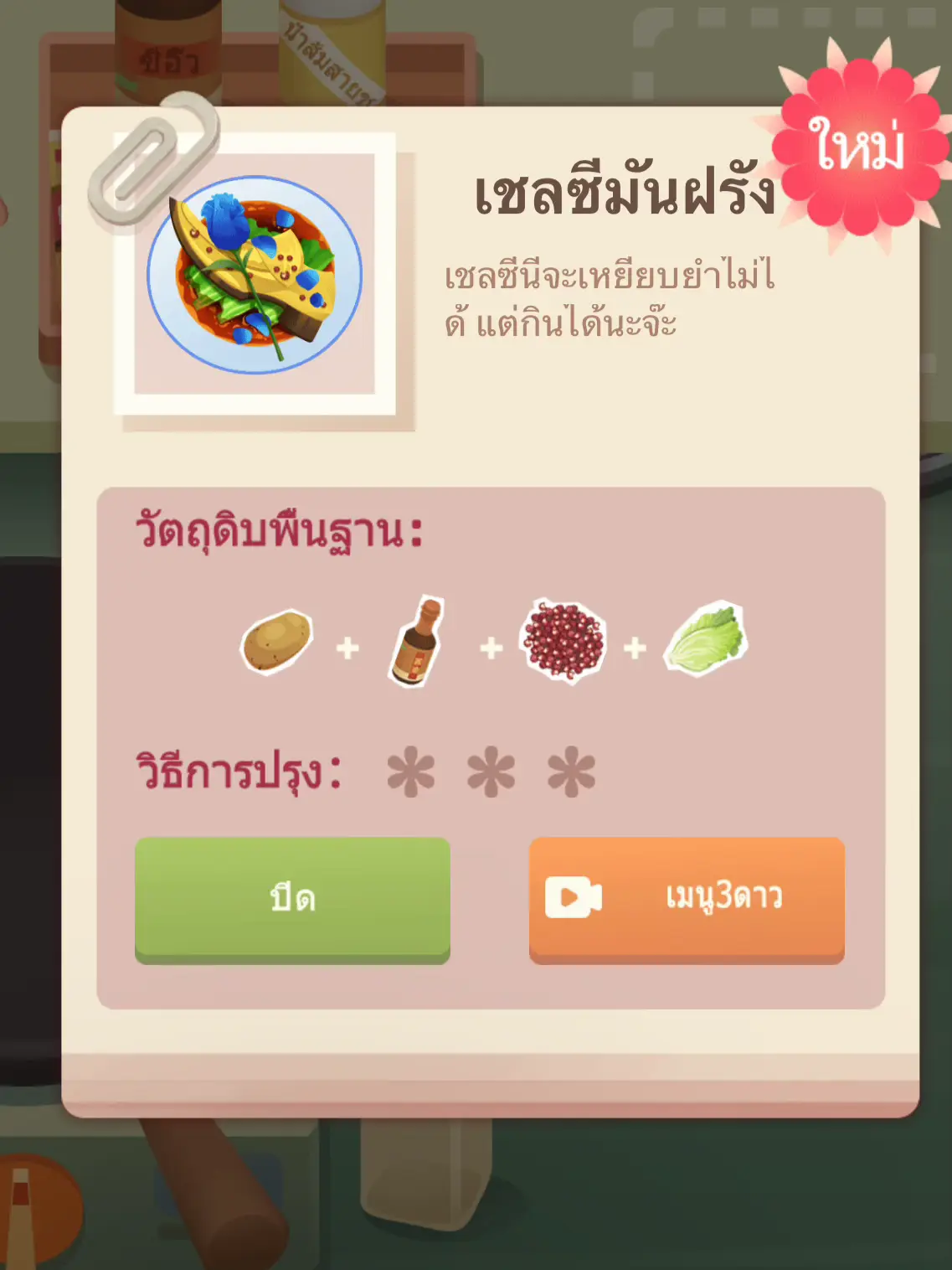The height and width of the screenshot is (1270, 952).
Task: Click the sauce bottle ingredient icon
Action: coord(417,643)
